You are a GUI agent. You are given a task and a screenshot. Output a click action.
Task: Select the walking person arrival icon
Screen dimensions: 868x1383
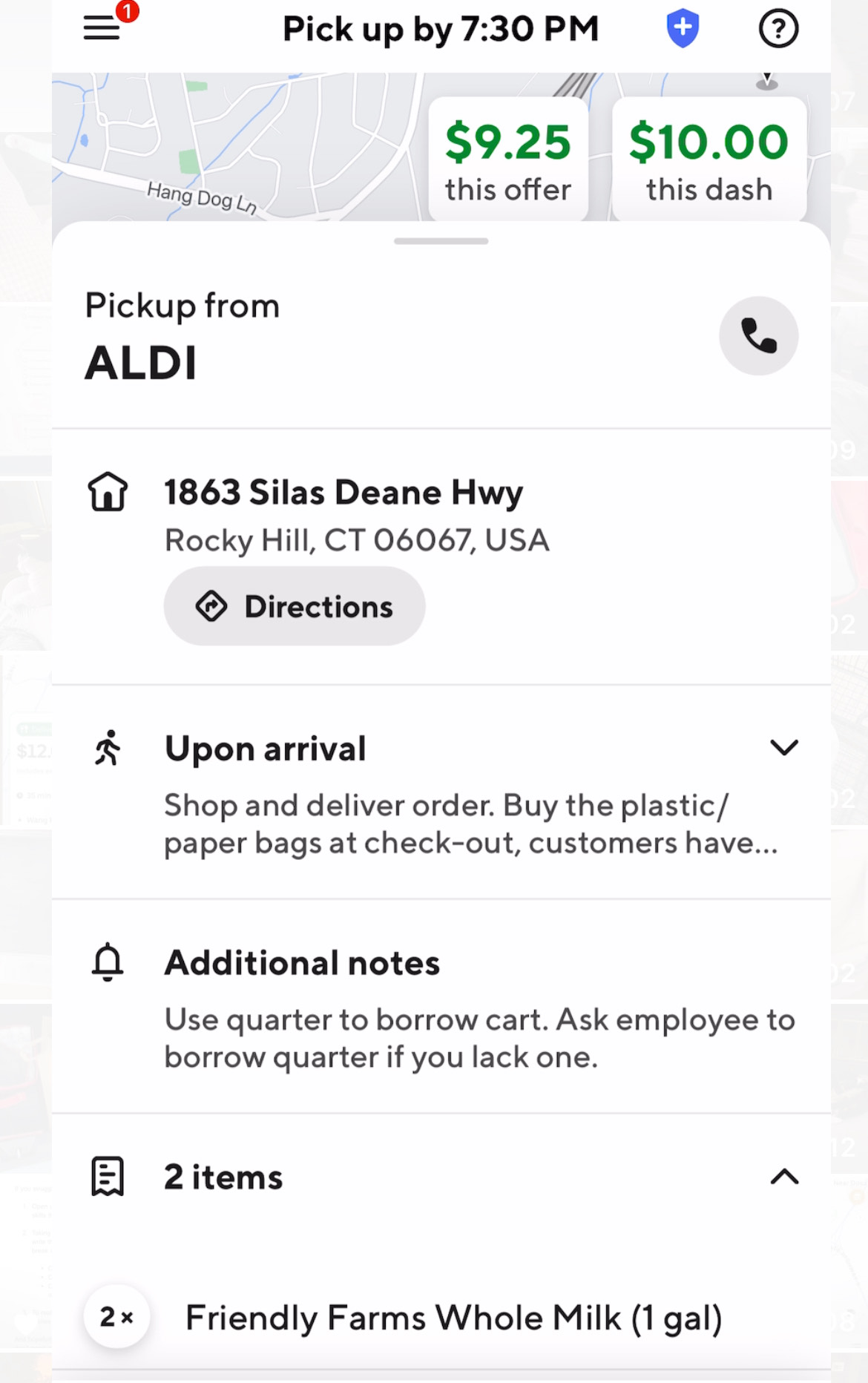tap(108, 749)
